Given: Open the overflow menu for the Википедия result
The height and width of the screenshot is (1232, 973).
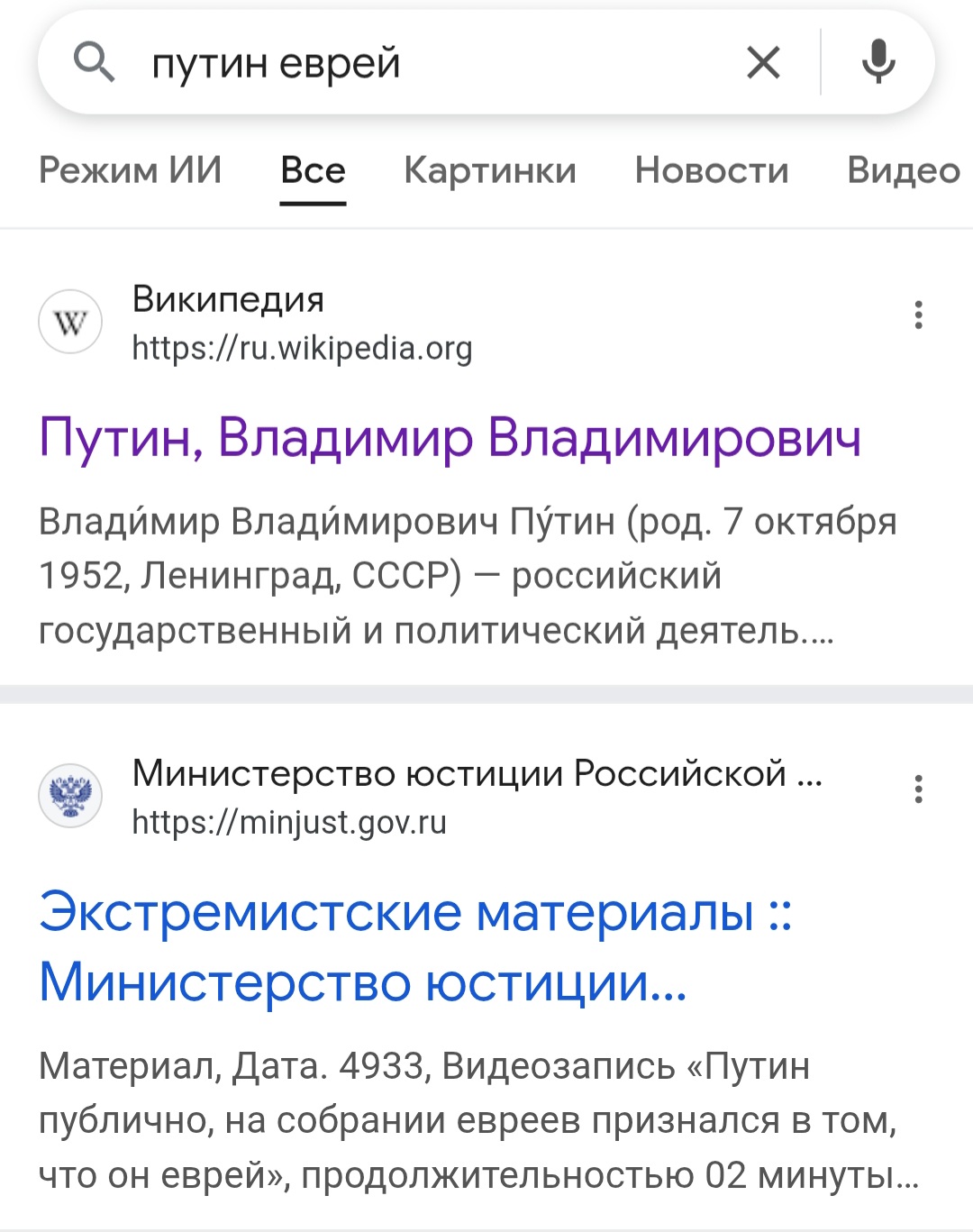Looking at the screenshot, I should pos(918,315).
